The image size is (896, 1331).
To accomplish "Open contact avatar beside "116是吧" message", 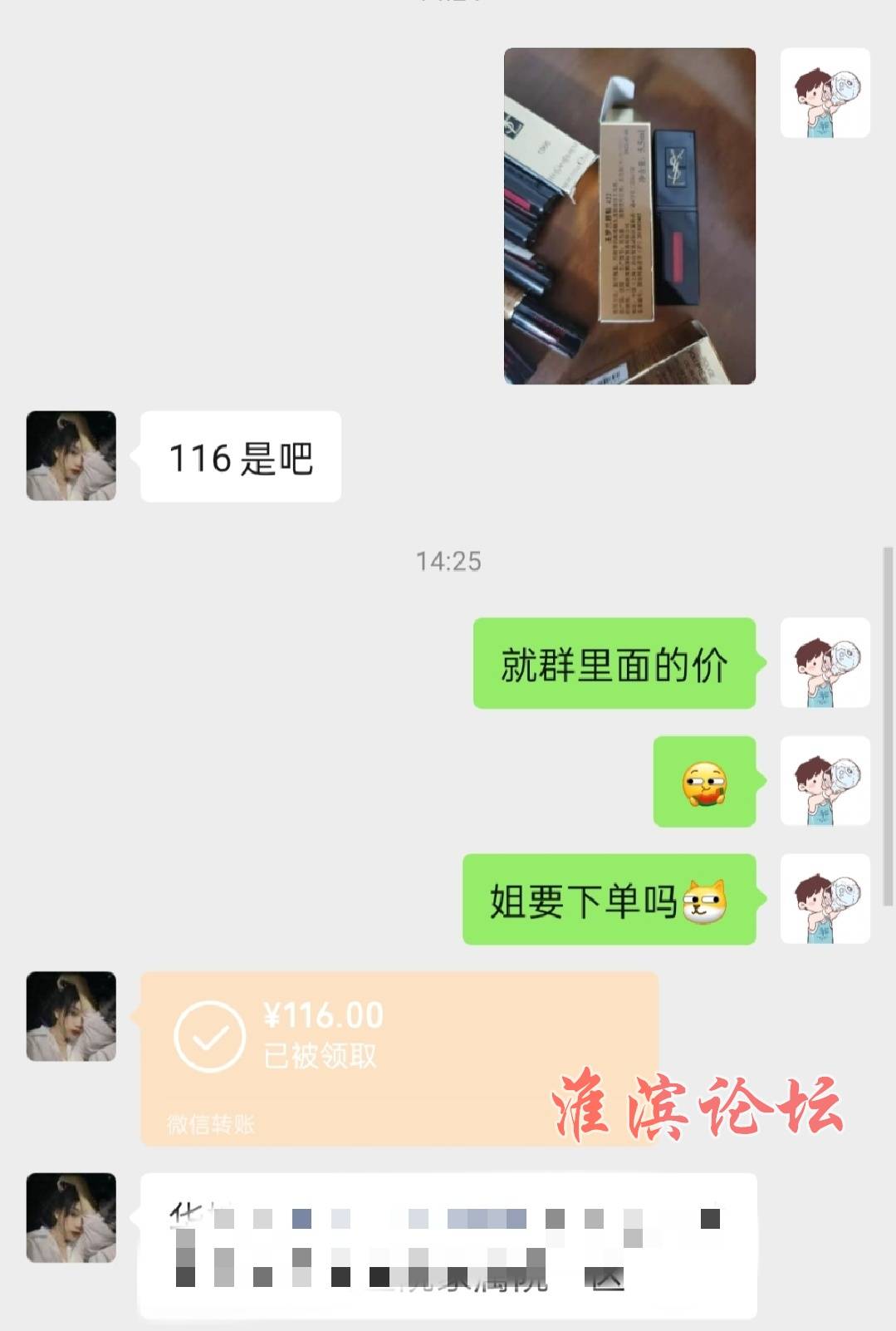I will (x=71, y=456).
